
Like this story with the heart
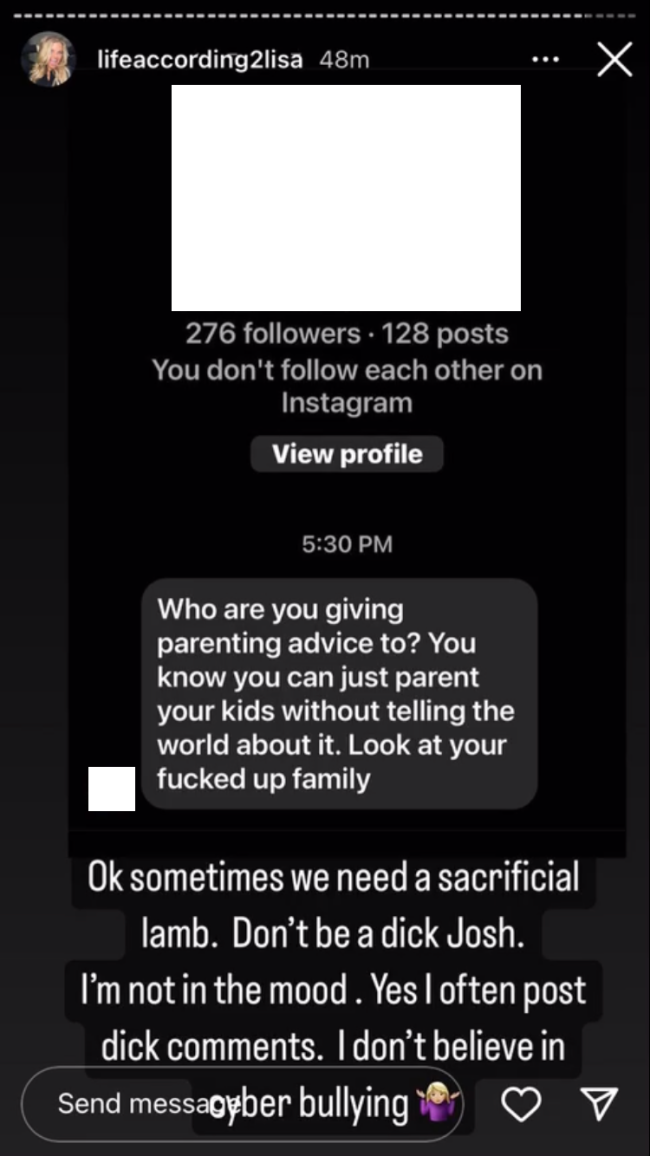pyautogui.click(x=521, y=1103)
